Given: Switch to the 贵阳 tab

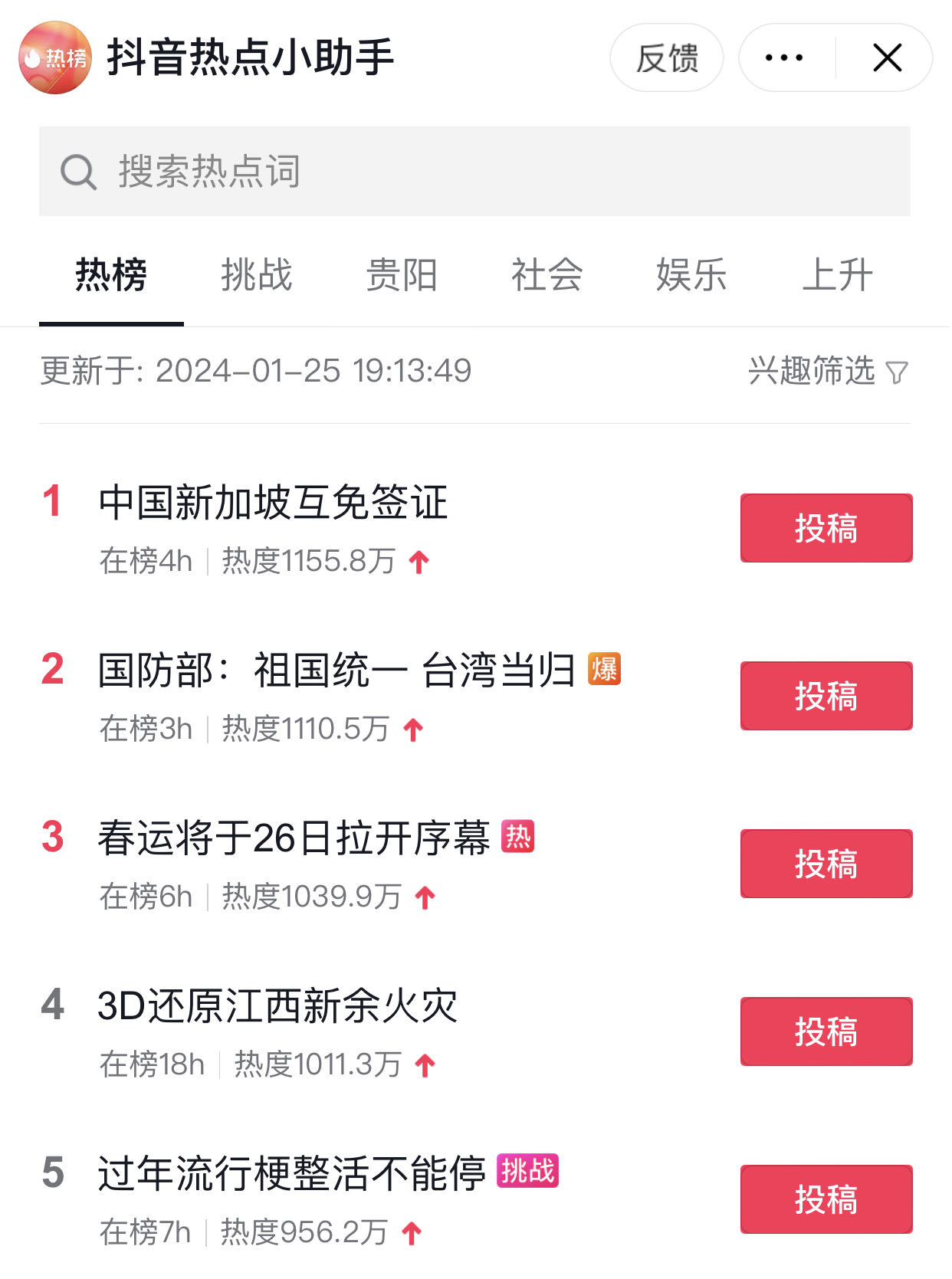Looking at the screenshot, I should [402, 275].
